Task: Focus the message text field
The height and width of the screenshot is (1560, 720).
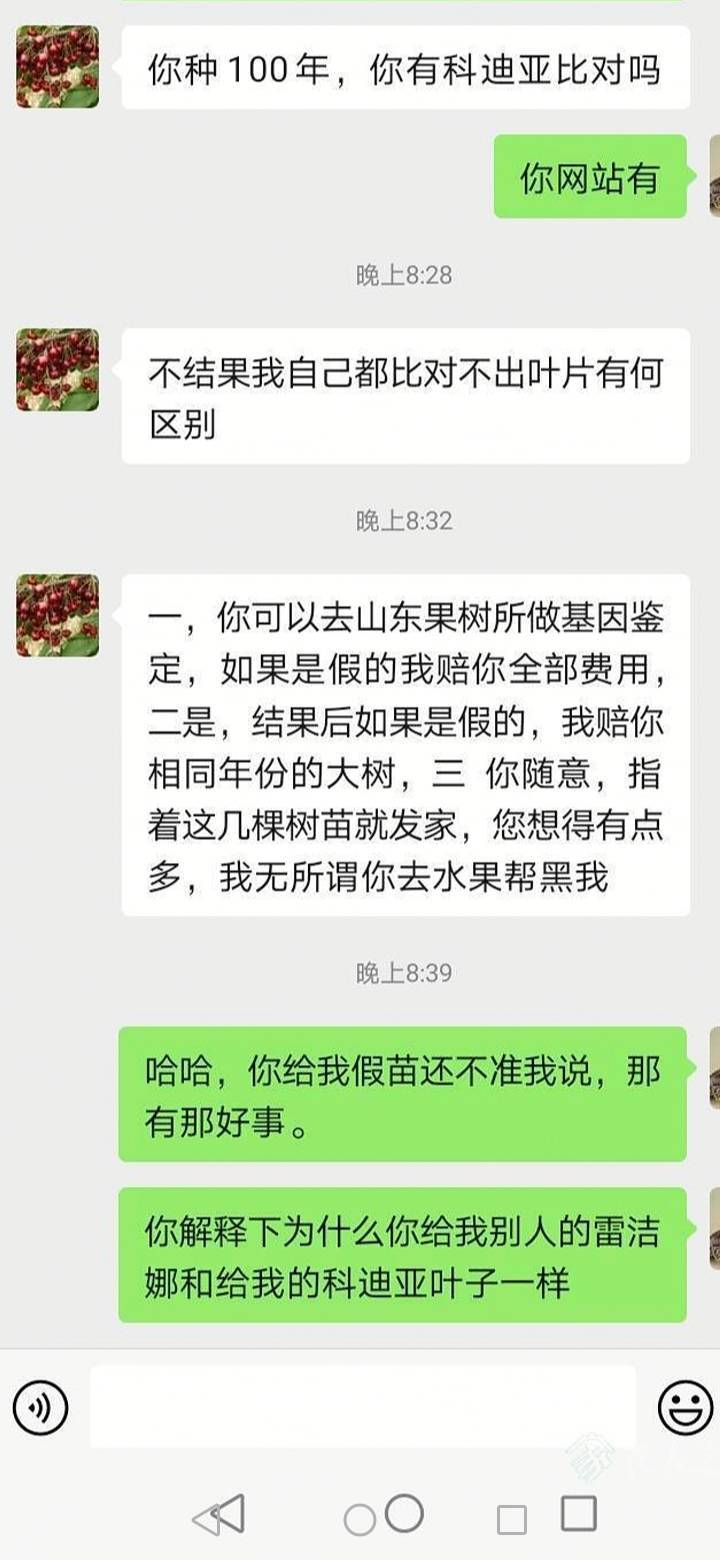Action: 362,1407
